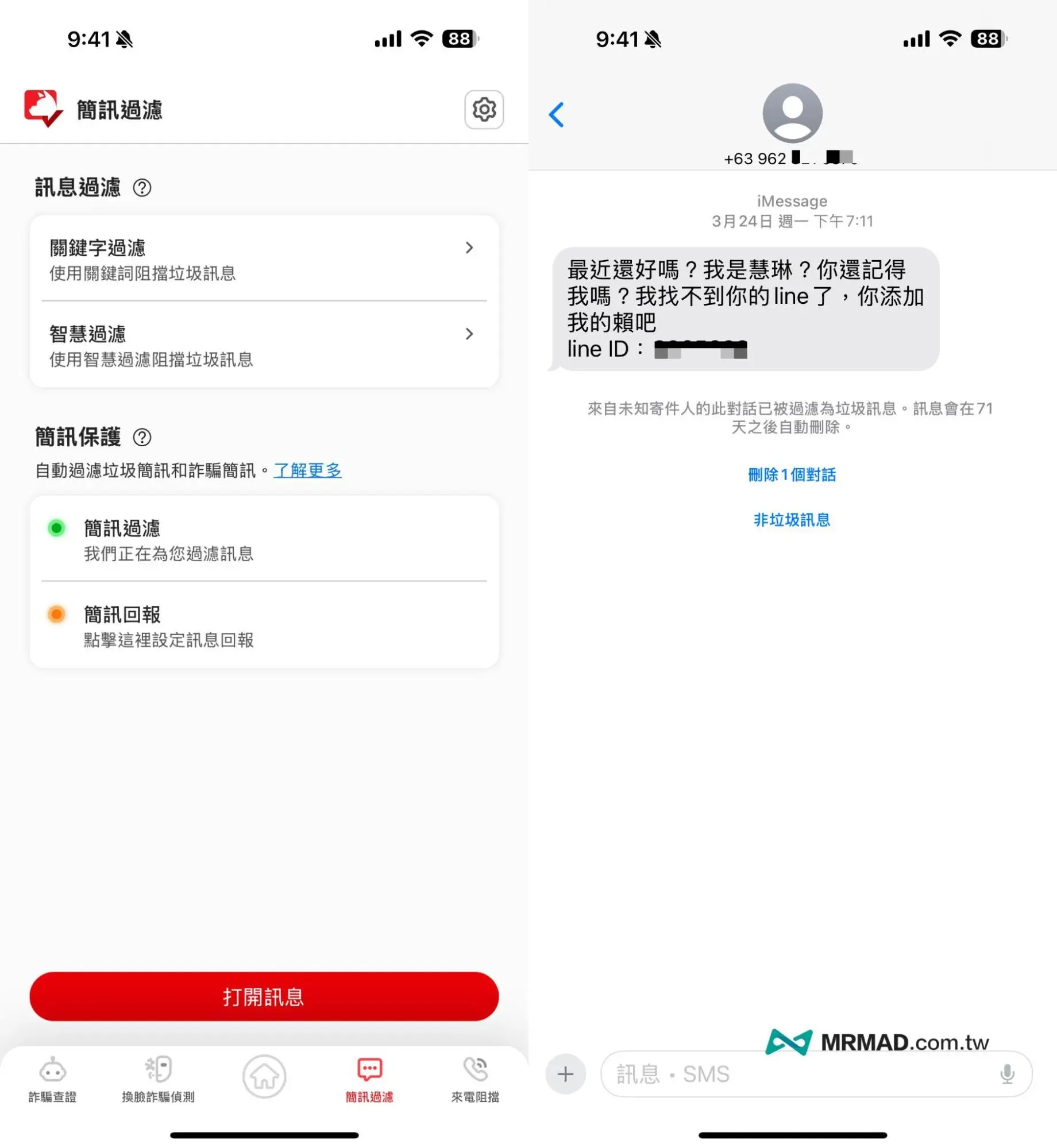
Task: Open the settings gear icon
Action: click(484, 109)
